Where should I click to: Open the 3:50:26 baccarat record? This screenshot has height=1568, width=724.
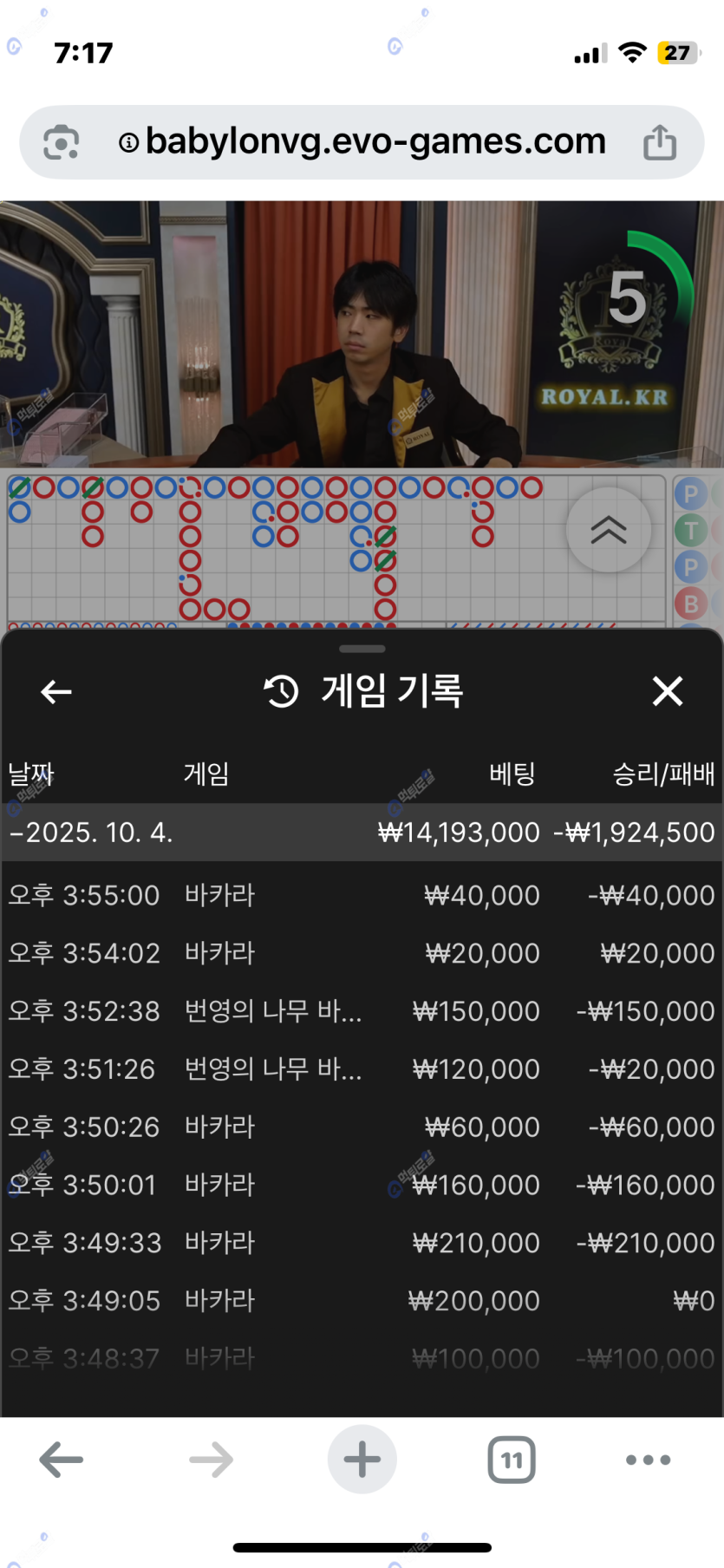362,1127
